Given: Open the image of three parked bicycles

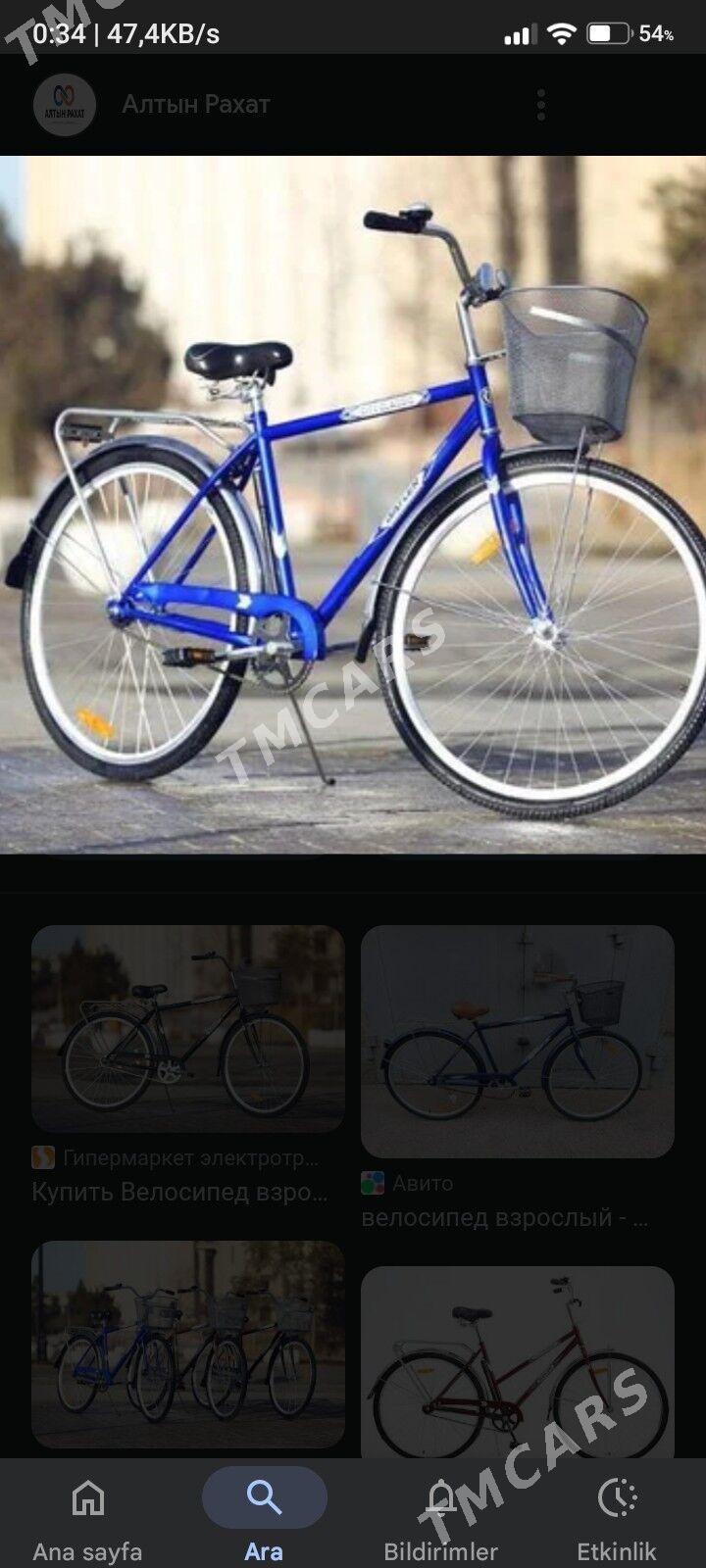Looking at the screenshot, I should click(x=187, y=1344).
